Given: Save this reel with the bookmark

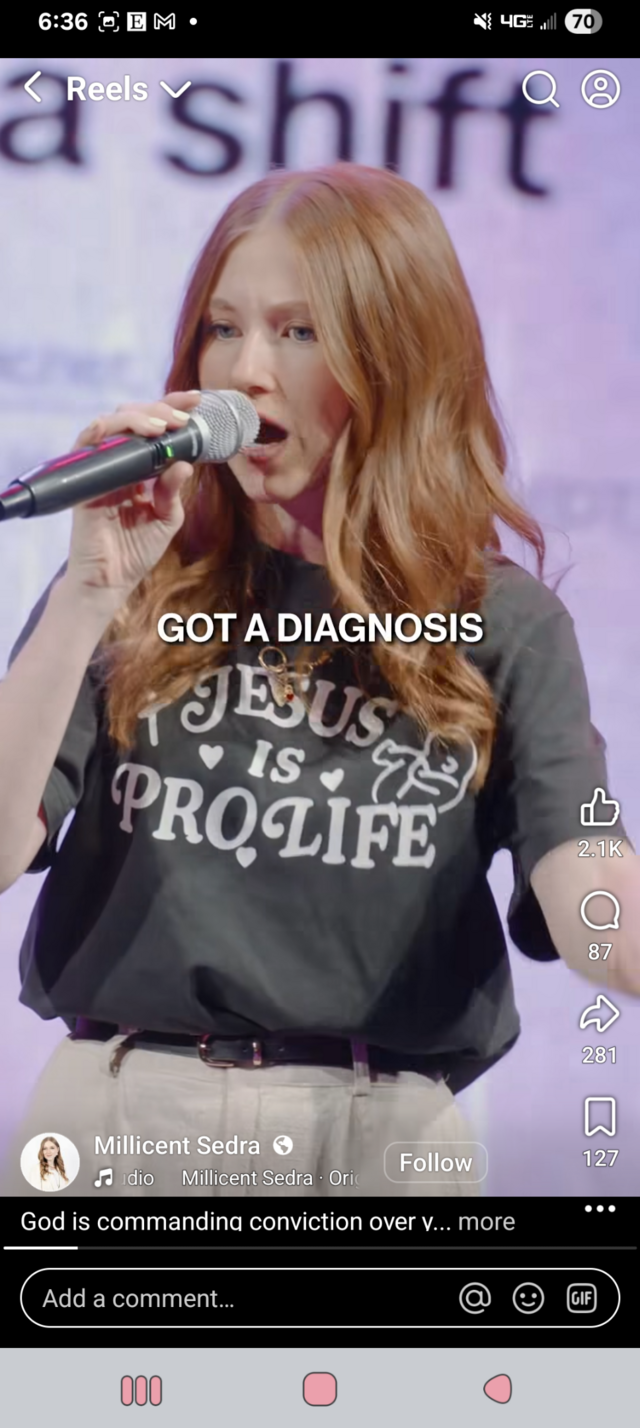Looking at the screenshot, I should click(599, 1118).
